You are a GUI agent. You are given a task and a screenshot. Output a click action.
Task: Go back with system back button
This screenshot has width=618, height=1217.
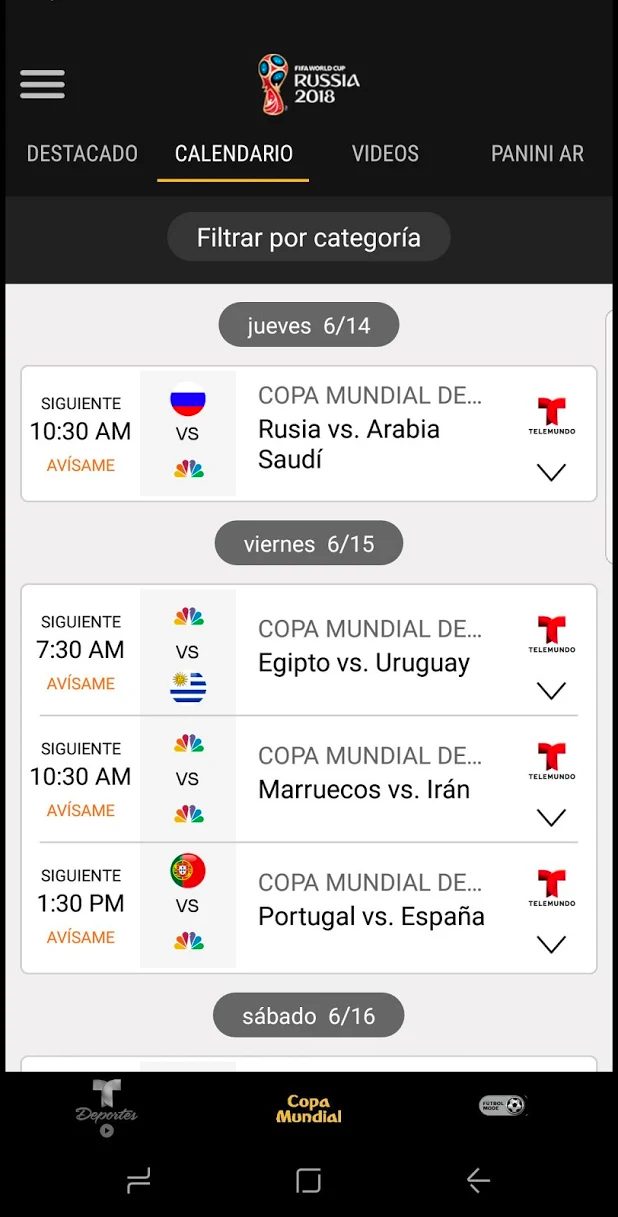(x=478, y=1181)
